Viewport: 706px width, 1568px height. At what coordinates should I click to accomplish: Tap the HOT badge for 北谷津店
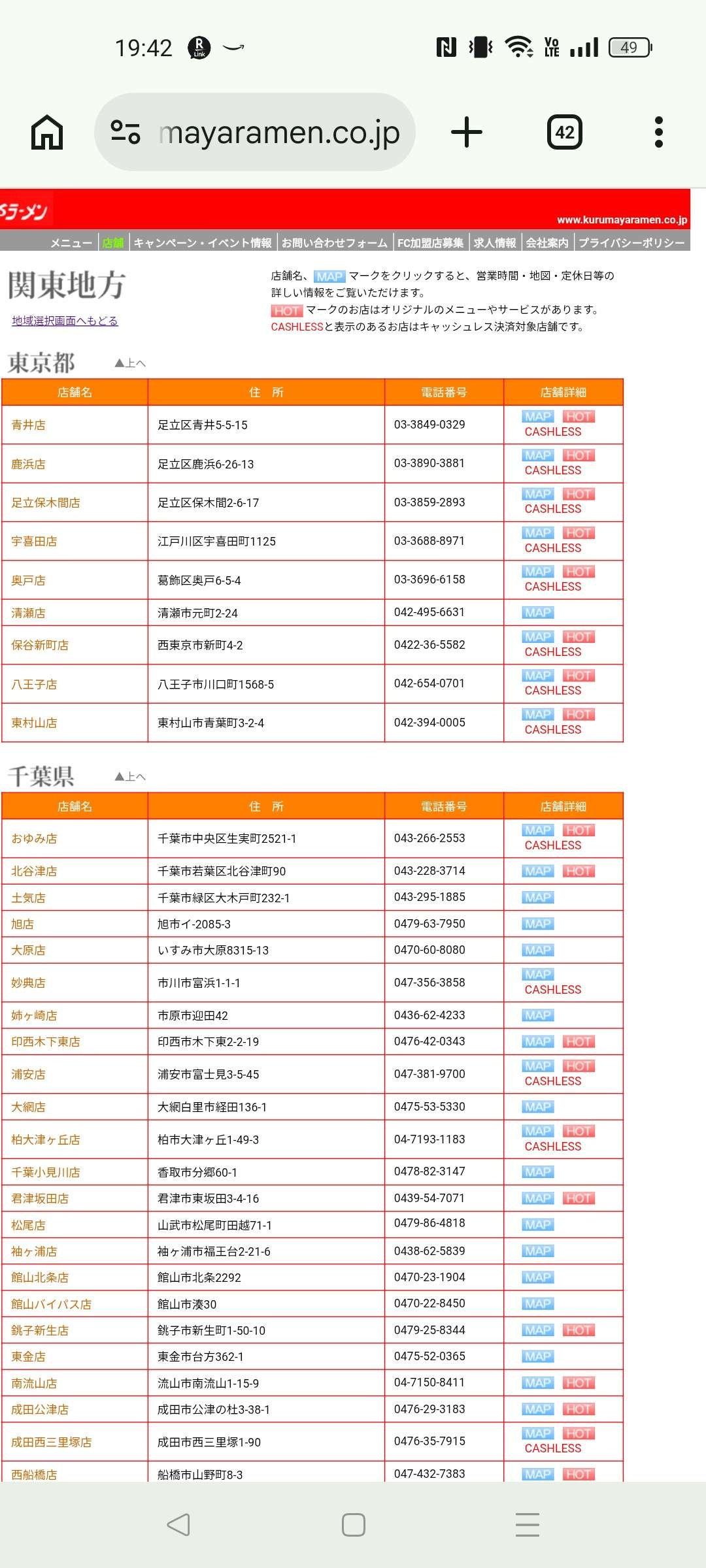coord(579,872)
